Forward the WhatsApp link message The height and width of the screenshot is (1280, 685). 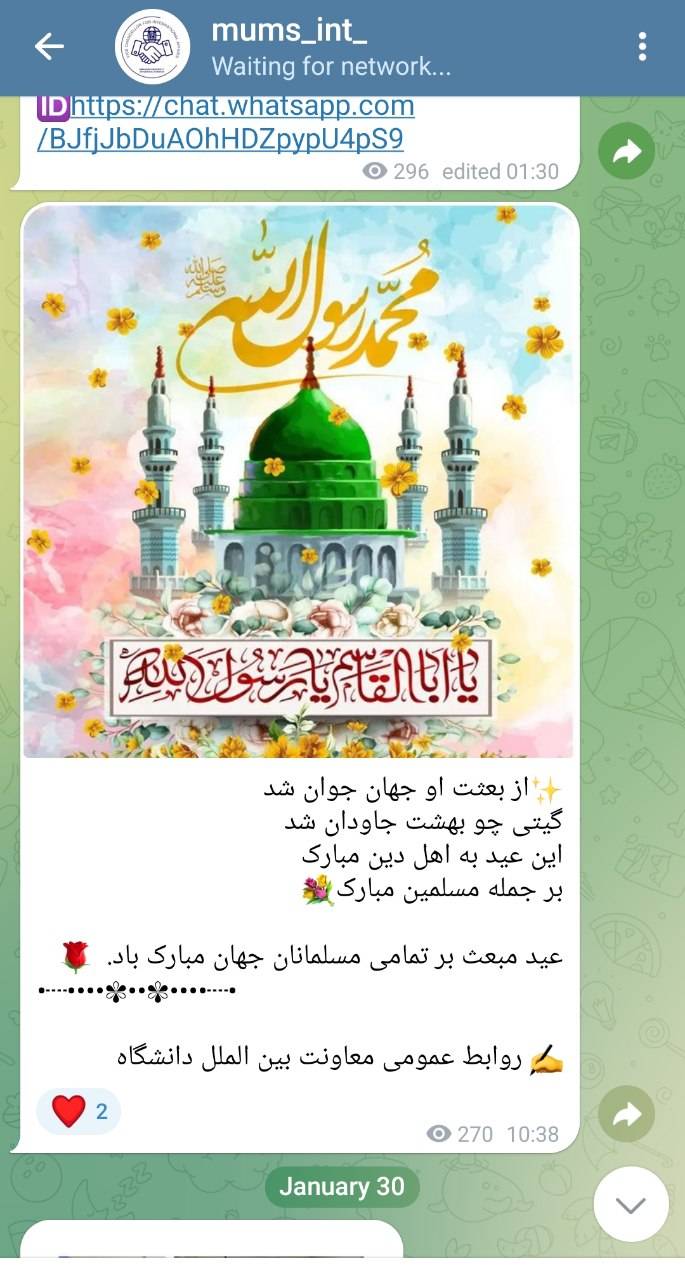(x=626, y=152)
